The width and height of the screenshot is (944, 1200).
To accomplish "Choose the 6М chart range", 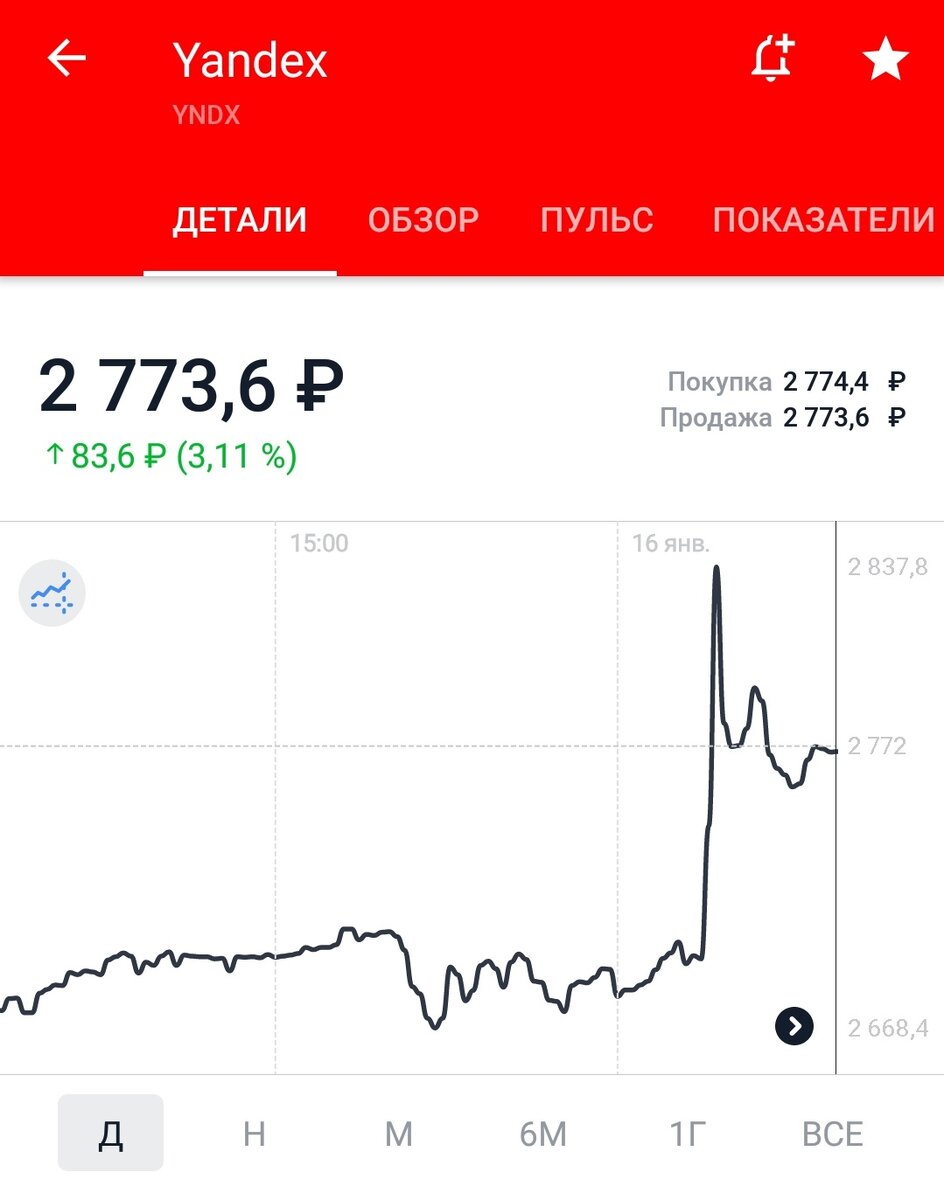I will pos(543,1134).
